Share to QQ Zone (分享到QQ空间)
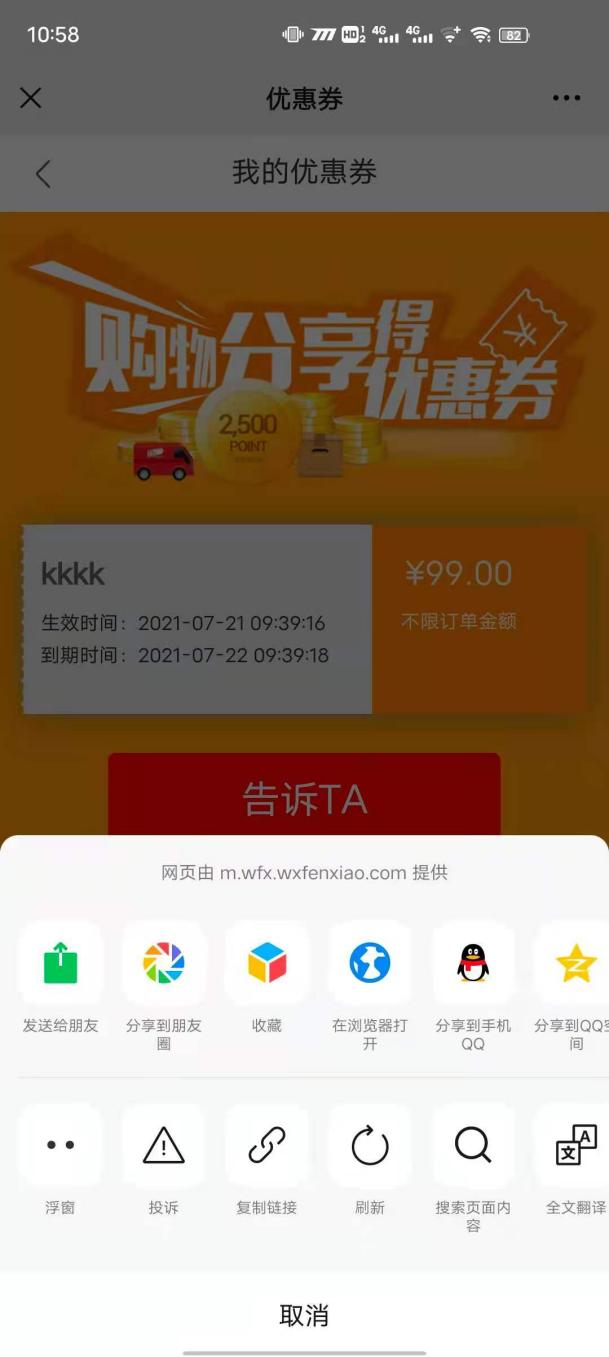This screenshot has width=609, height=1357. click(x=574, y=963)
